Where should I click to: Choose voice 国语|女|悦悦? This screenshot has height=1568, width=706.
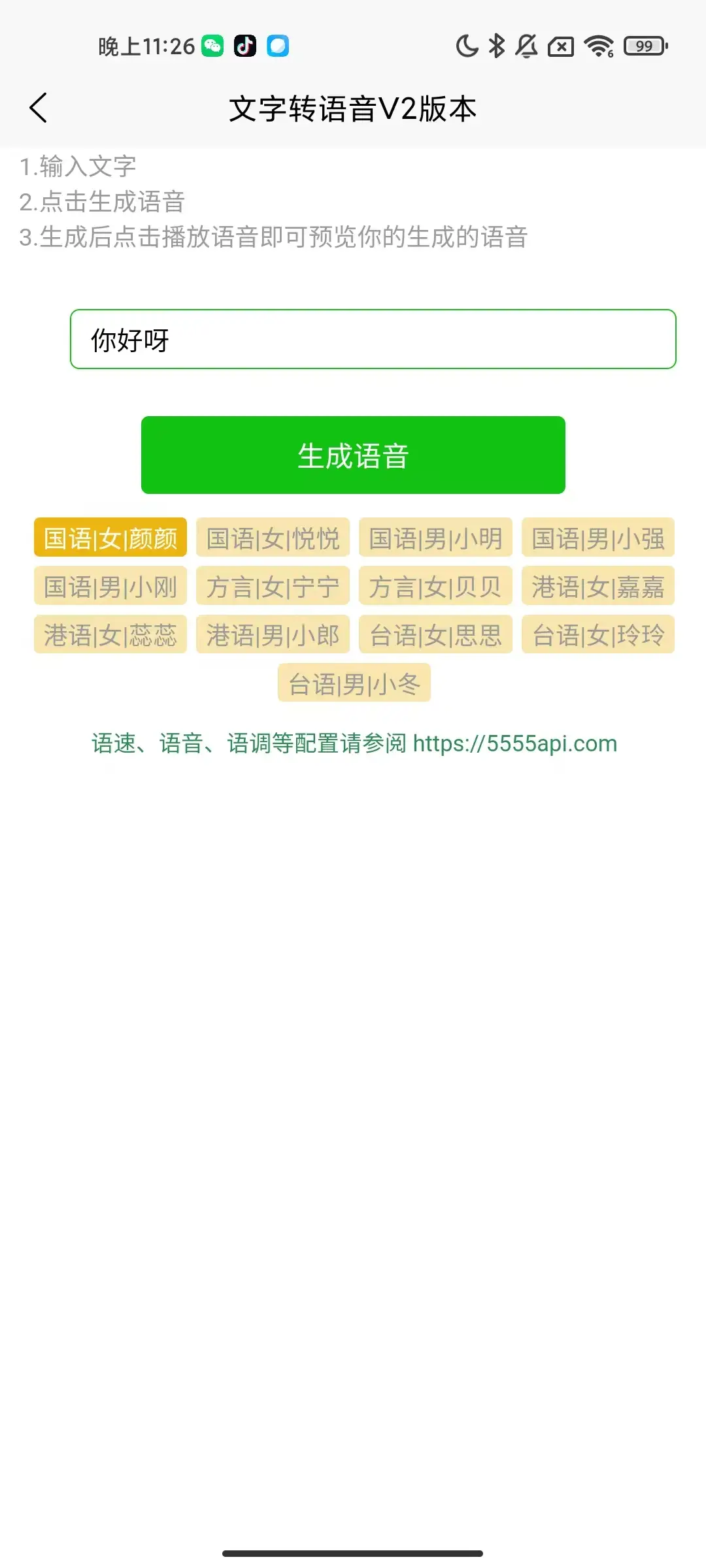tap(273, 538)
